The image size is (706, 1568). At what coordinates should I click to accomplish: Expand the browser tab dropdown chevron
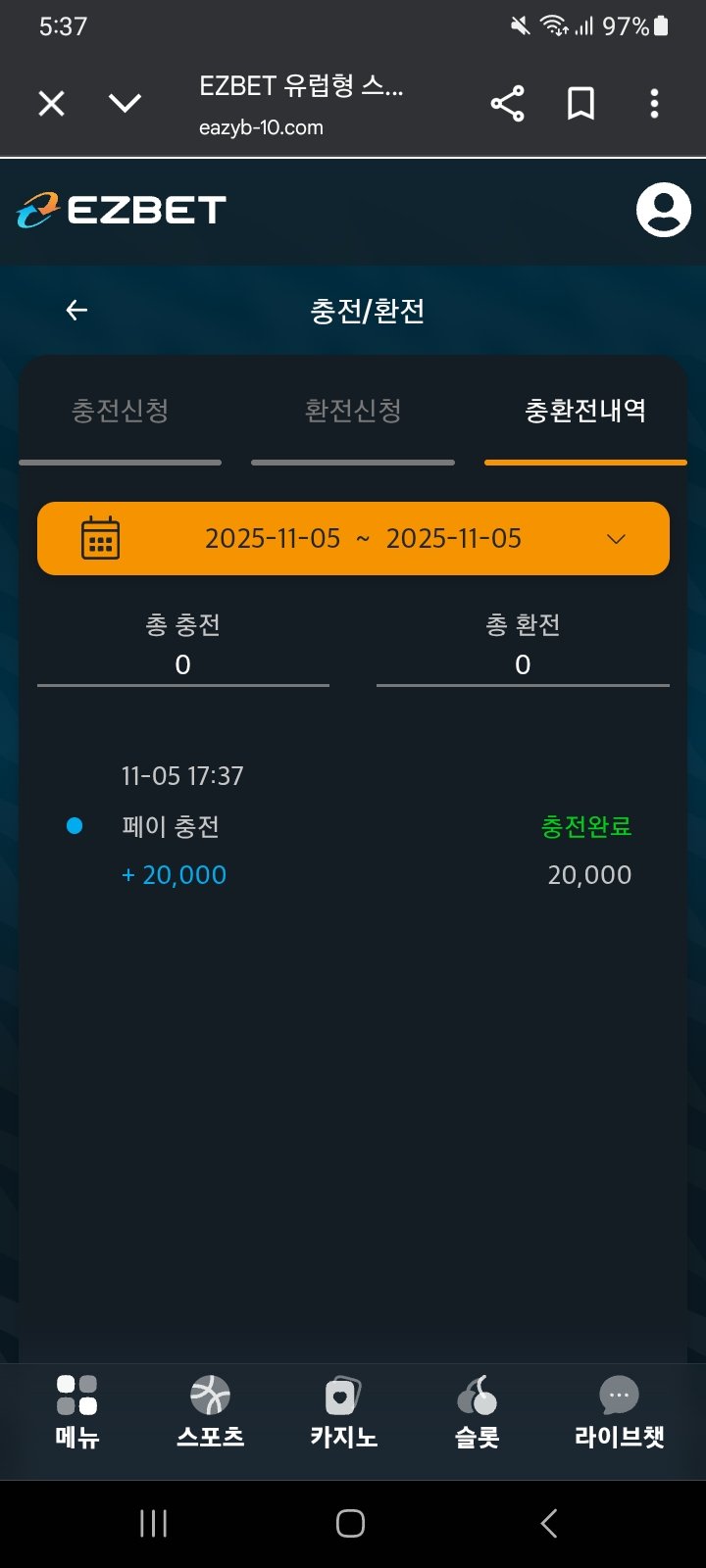click(125, 103)
